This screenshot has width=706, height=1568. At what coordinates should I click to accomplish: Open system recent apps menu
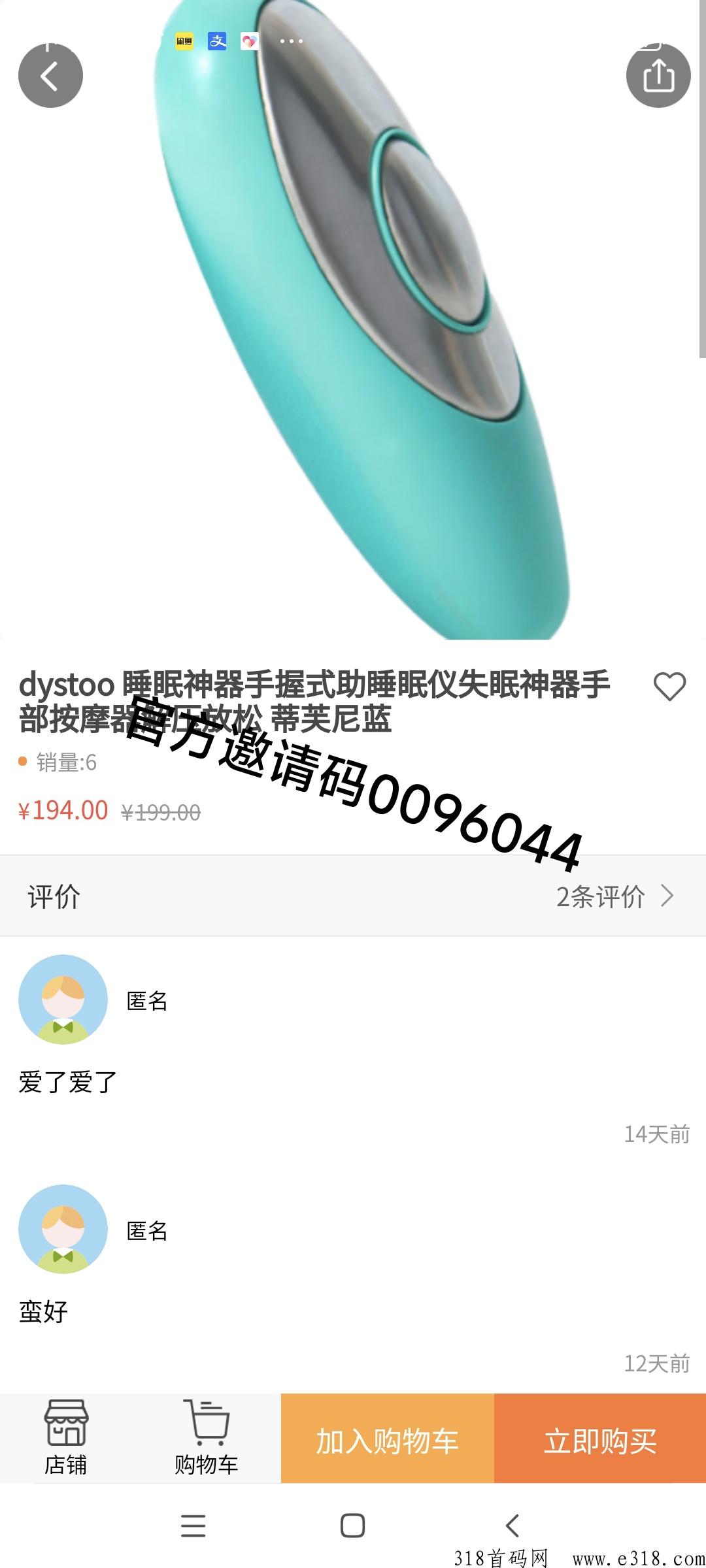[x=193, y=1526]
